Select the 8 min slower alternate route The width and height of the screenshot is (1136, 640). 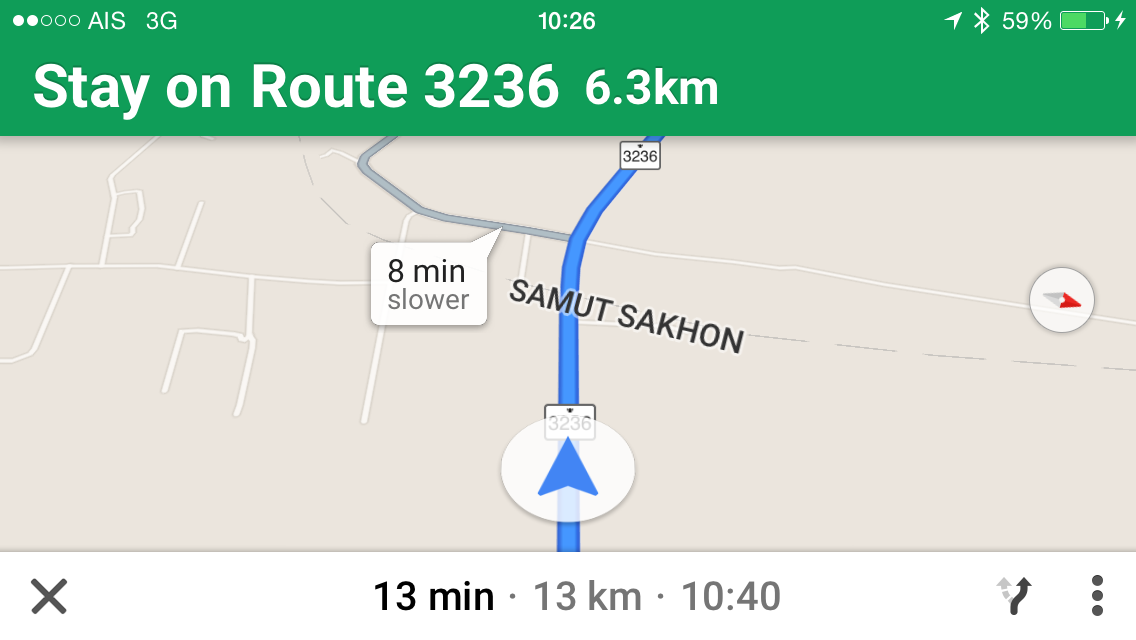428,284
